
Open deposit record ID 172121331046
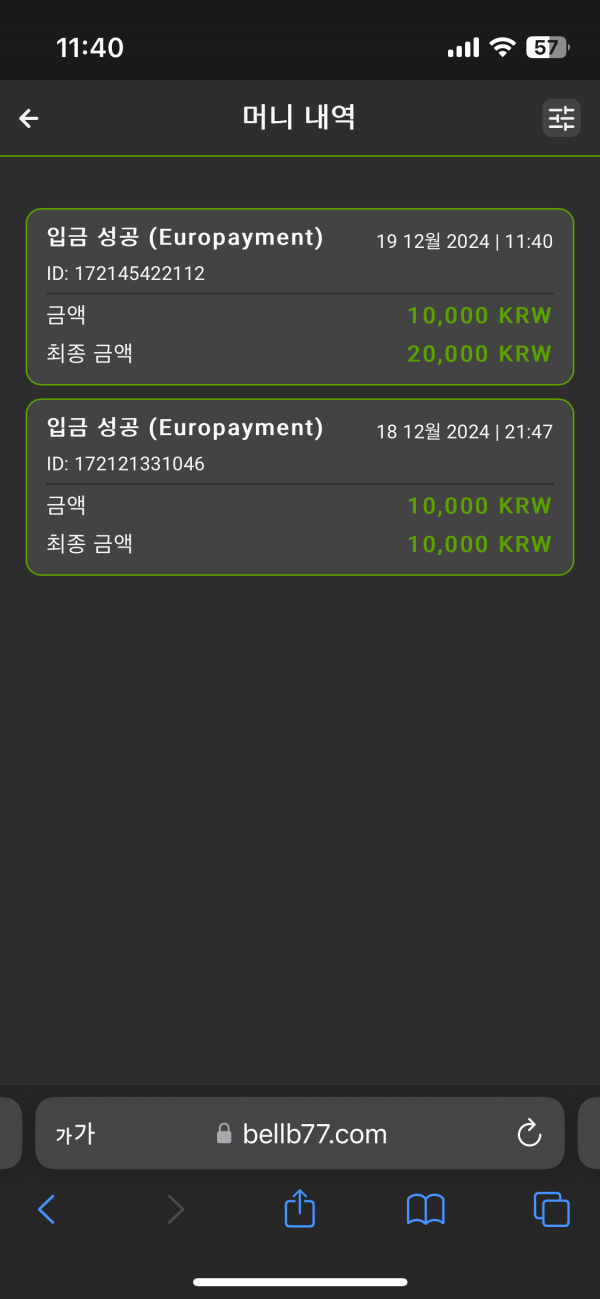point(300,487)
